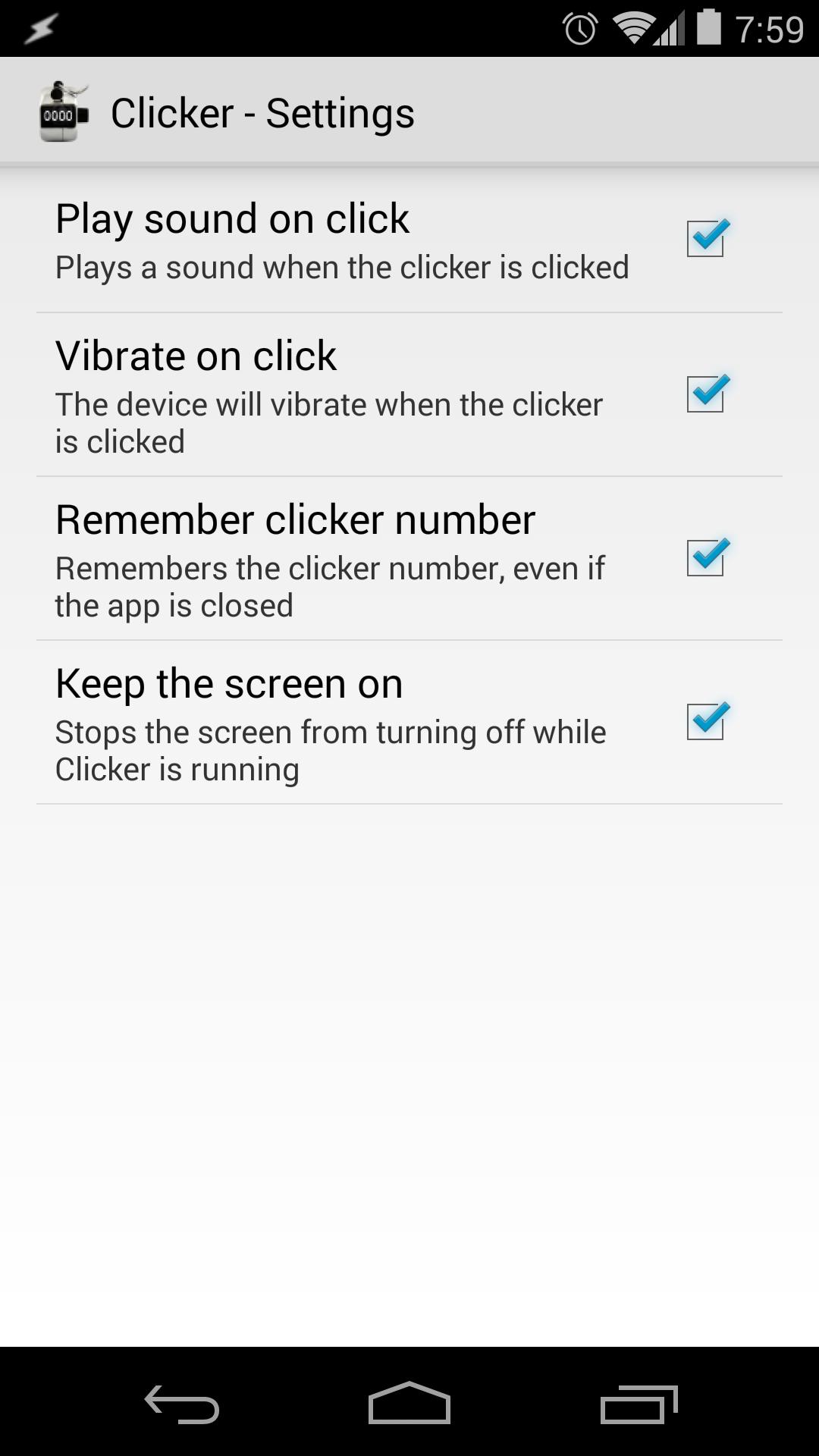
Task: Open recent apps from navigation bar
Action: pos(639,1404)
